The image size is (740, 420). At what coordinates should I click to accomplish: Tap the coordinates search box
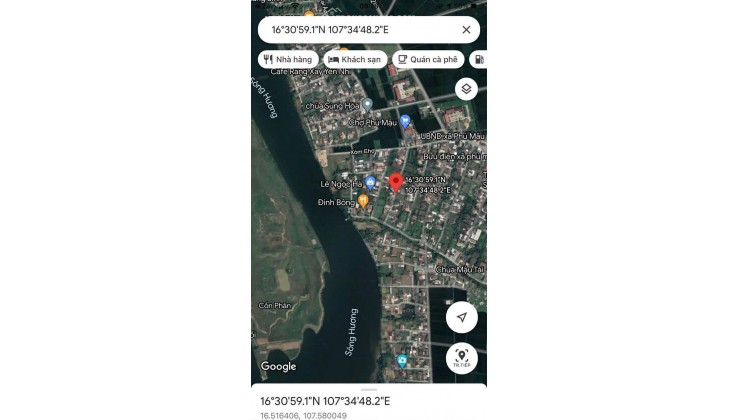tap(355, 30)
